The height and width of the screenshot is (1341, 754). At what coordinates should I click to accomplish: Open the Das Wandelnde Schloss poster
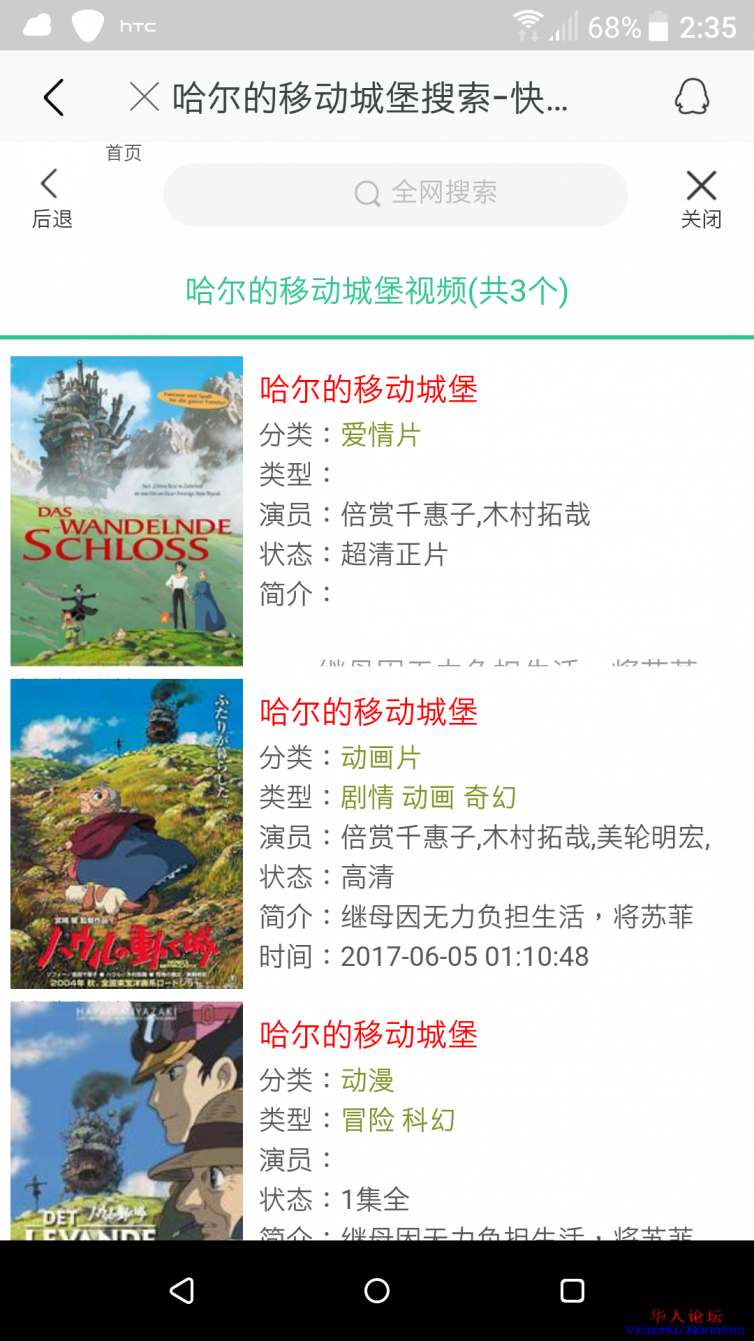coord(127,511)
